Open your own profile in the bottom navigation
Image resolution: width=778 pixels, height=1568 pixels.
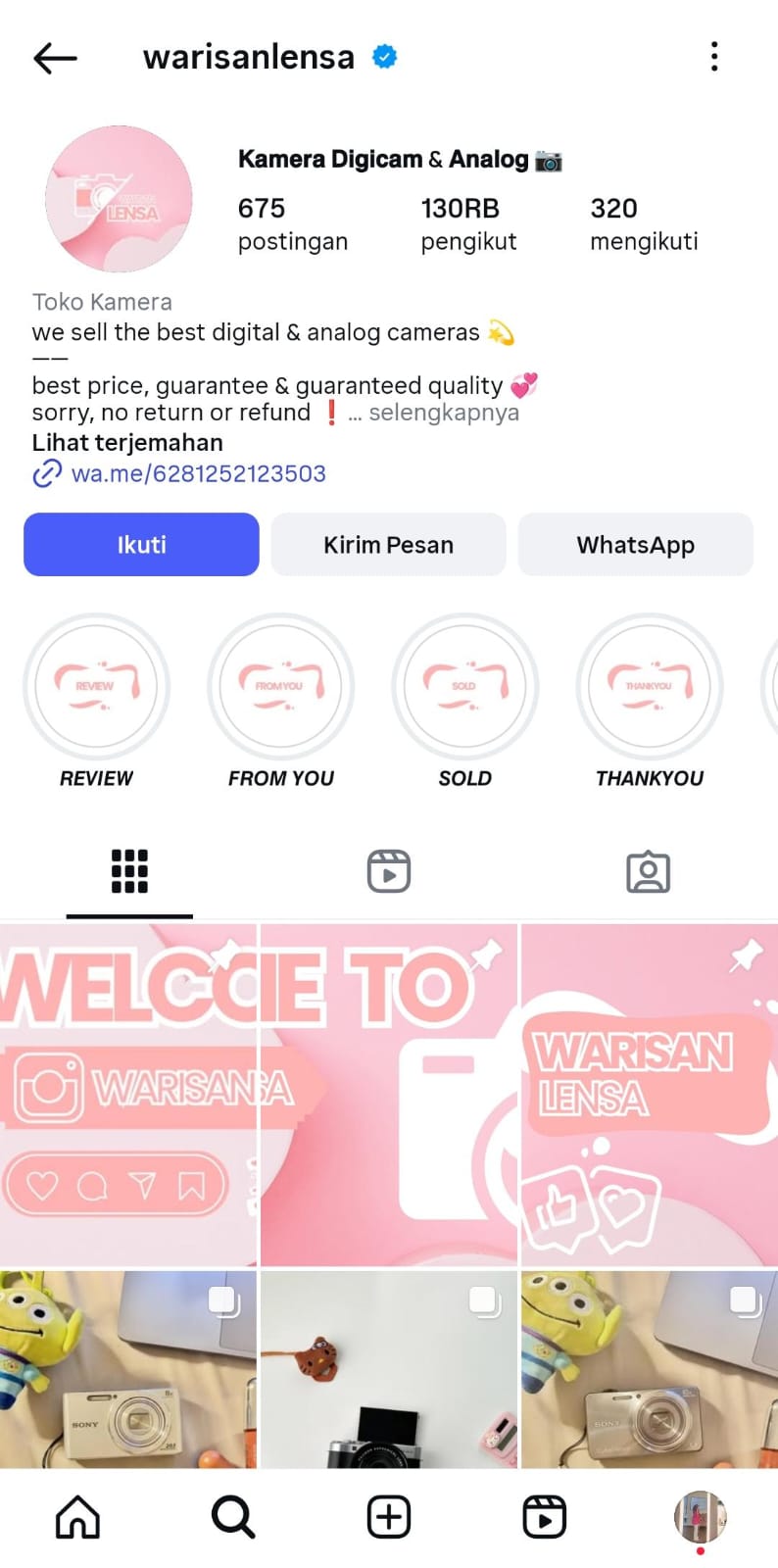point(700,1516)
